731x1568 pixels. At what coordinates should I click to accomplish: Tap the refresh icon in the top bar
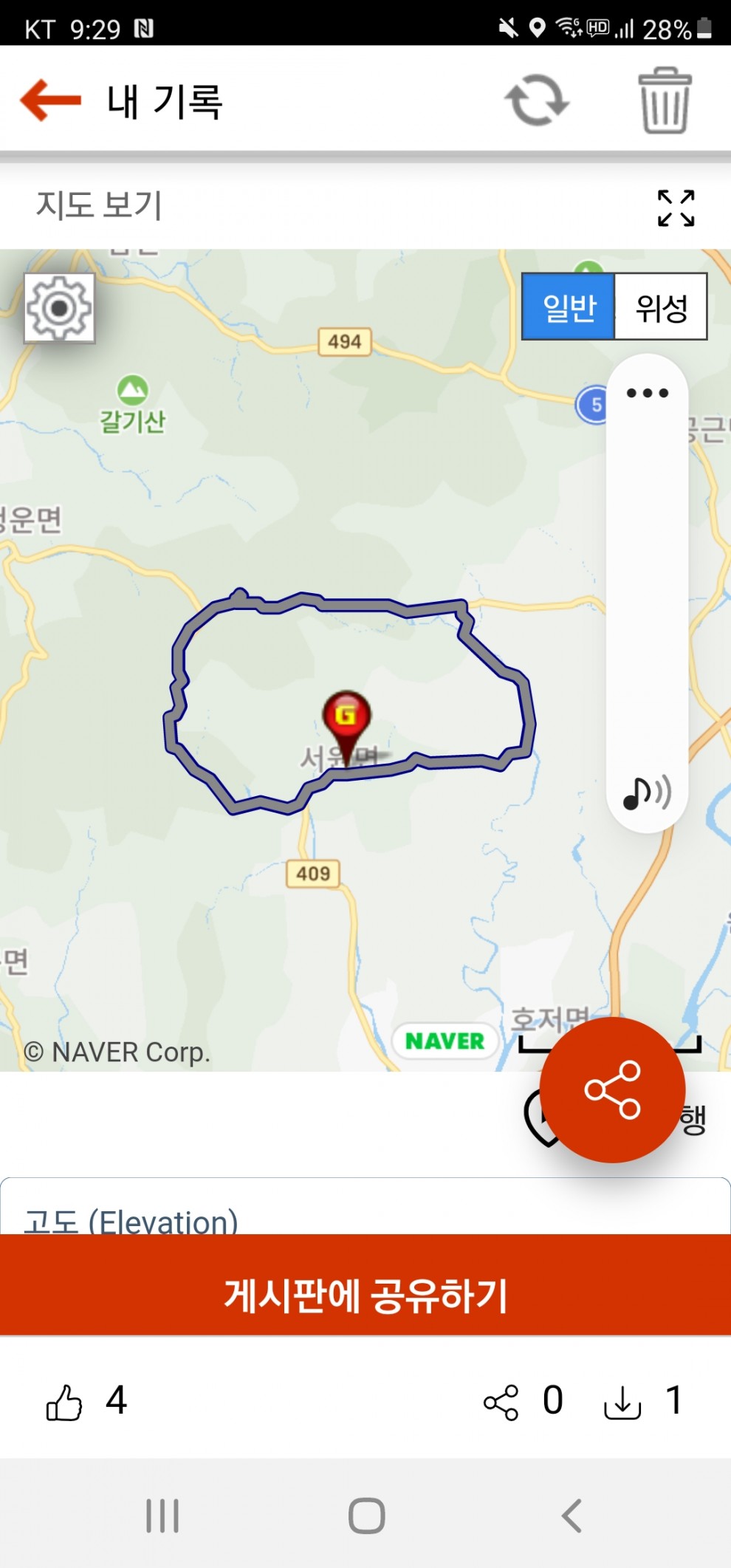(537, 100)
